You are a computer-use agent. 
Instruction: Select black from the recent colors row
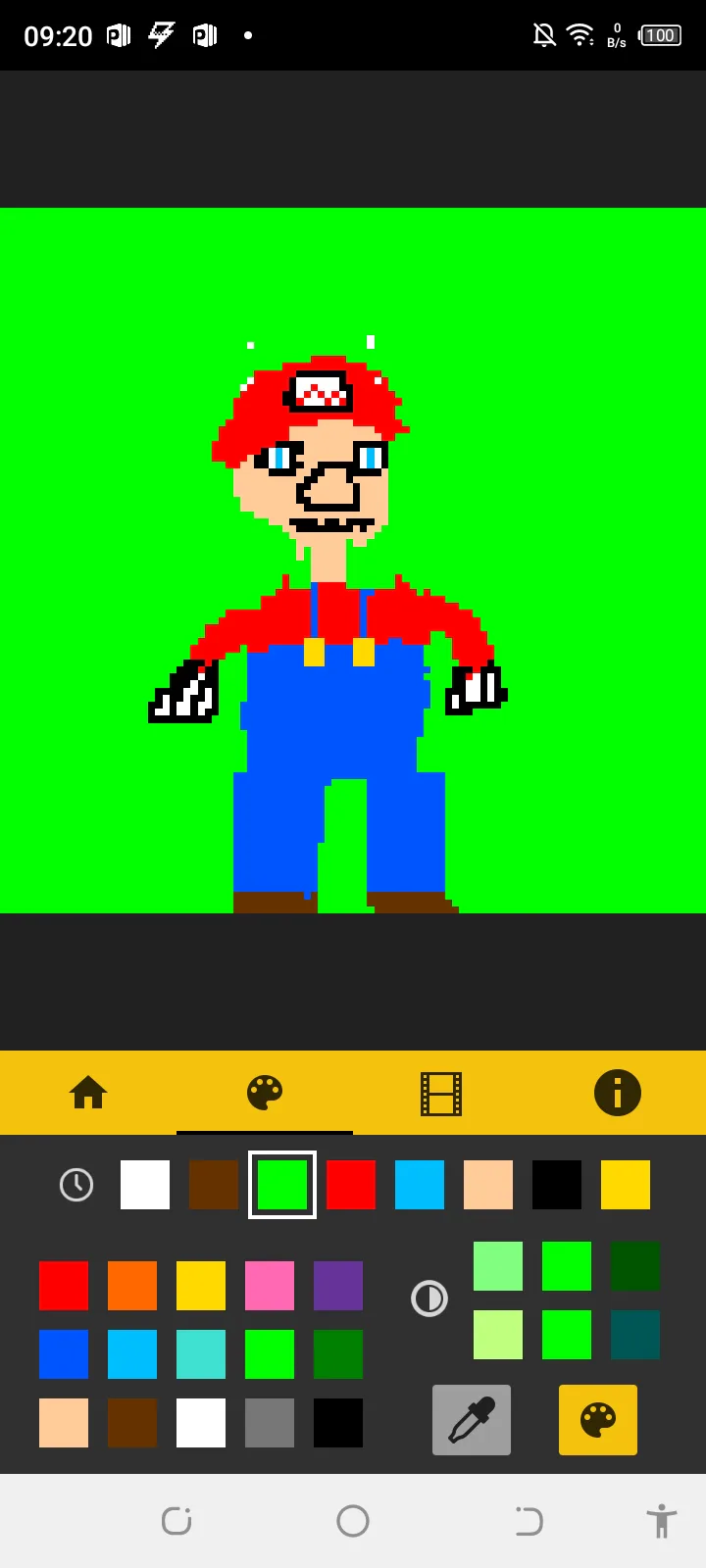557,1185
